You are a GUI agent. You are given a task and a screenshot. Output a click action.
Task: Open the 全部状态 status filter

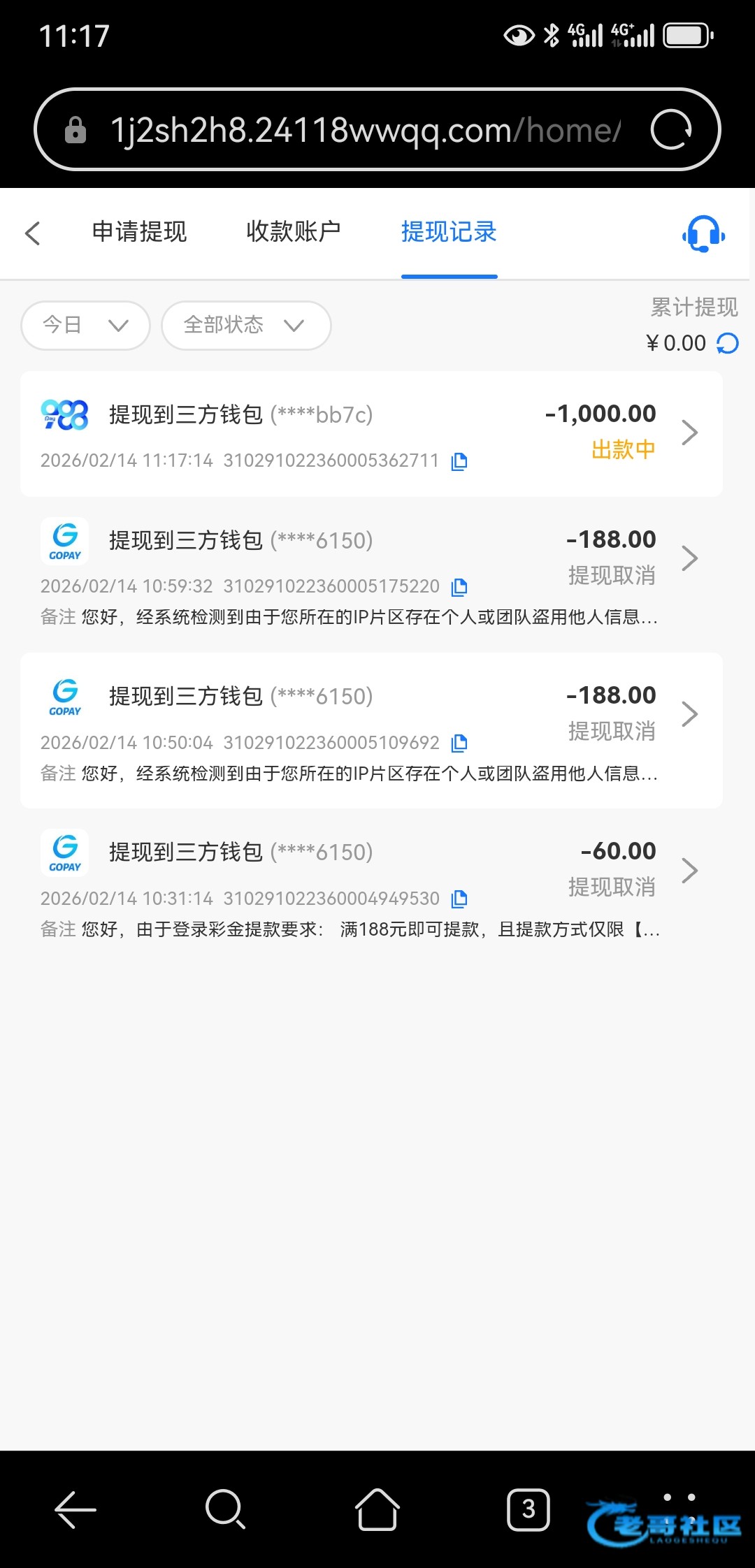pos(245,325)
